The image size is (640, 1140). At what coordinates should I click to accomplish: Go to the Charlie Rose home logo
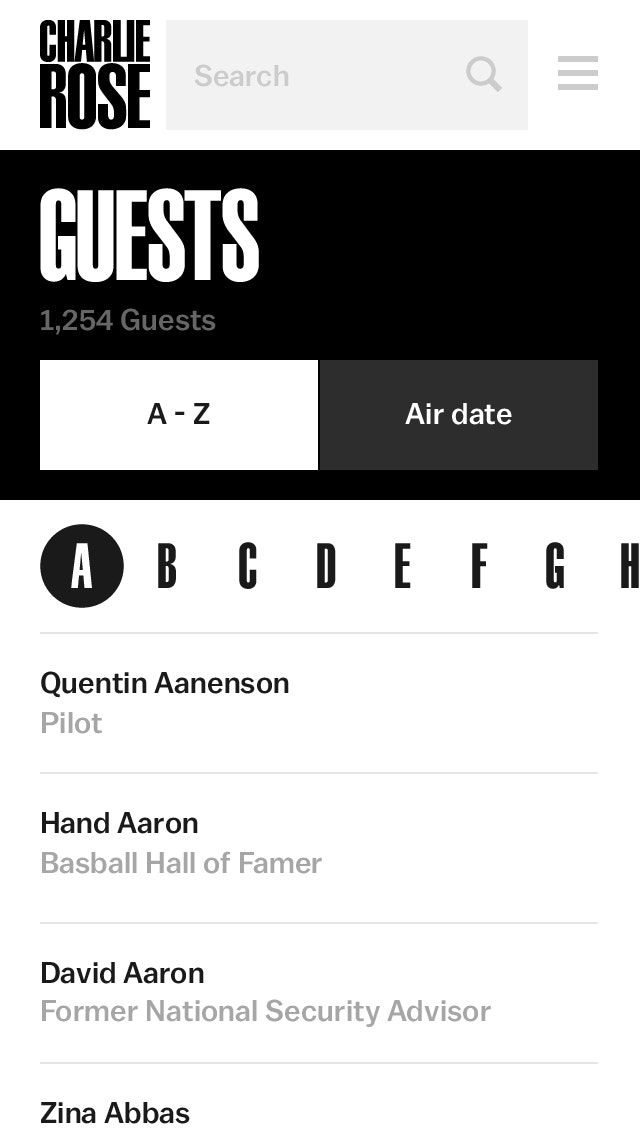click(95, 75)
